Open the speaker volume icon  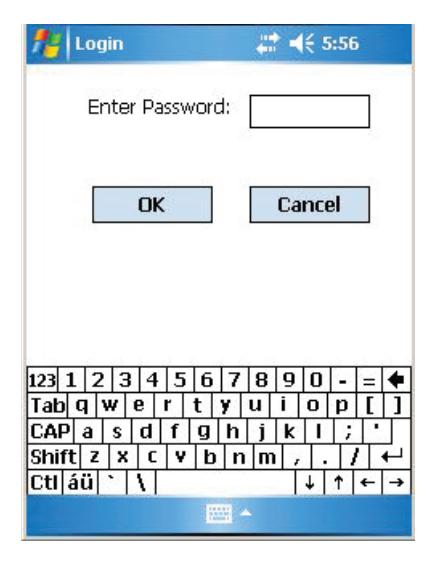click(301, 44)
